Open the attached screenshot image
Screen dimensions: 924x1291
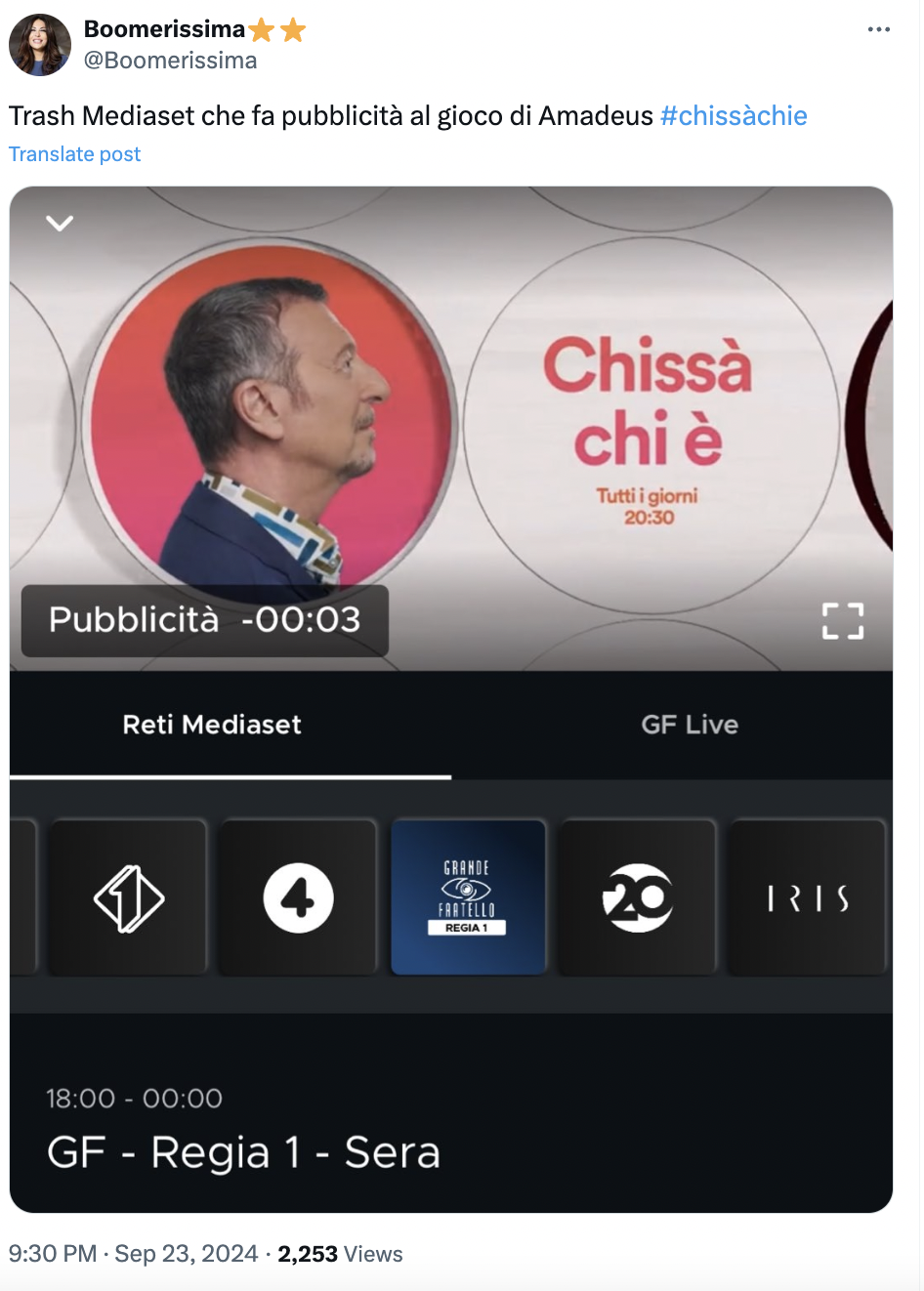(x=450, y=698)
